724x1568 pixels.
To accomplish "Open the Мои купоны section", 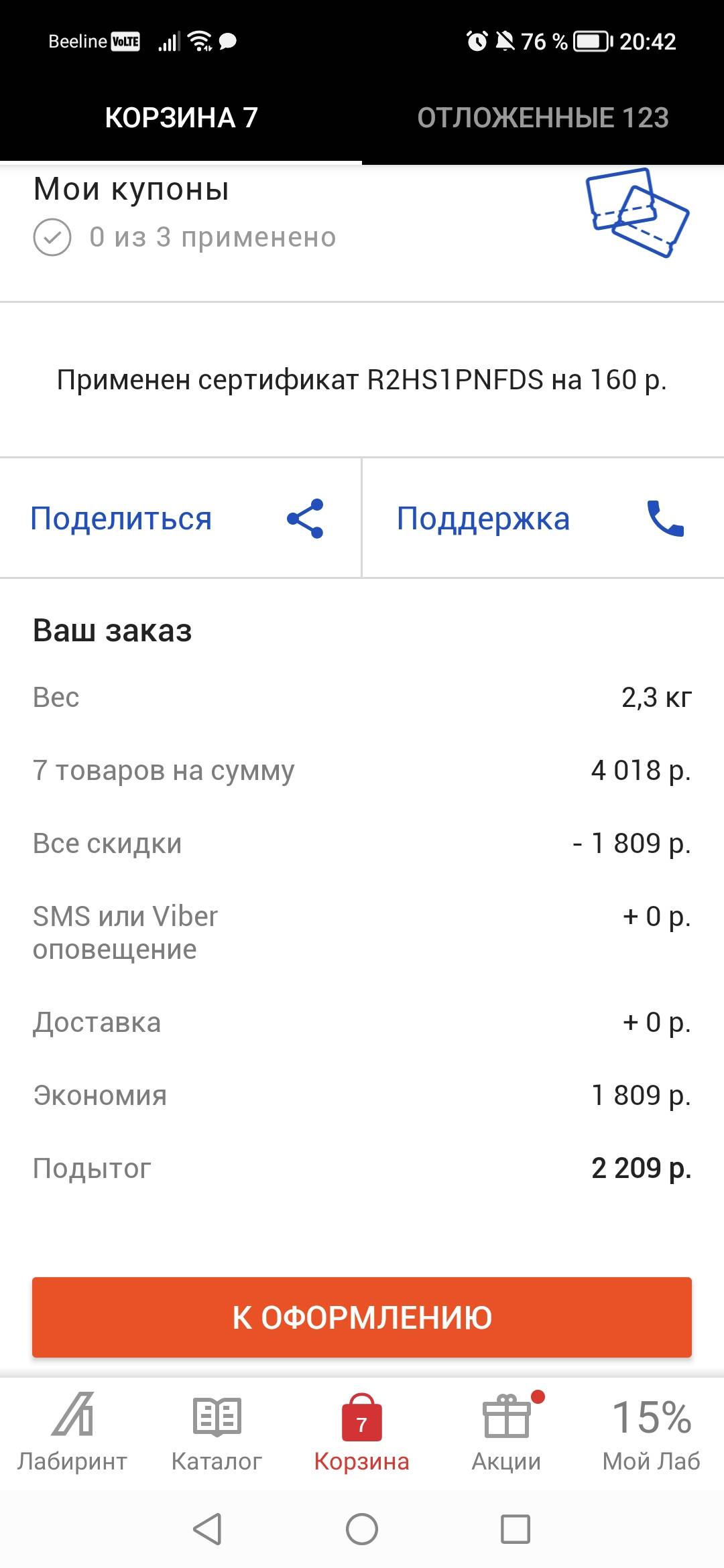I will (362, 221).
